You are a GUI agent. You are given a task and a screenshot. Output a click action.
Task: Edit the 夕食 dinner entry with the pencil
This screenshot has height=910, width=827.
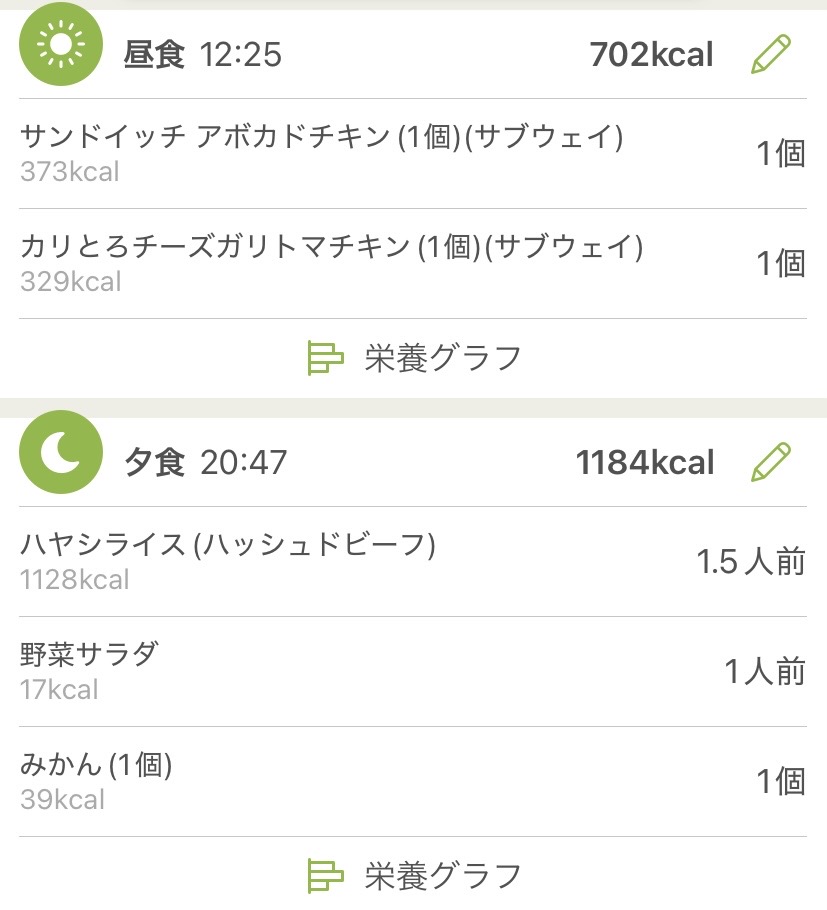coord(770,462)
